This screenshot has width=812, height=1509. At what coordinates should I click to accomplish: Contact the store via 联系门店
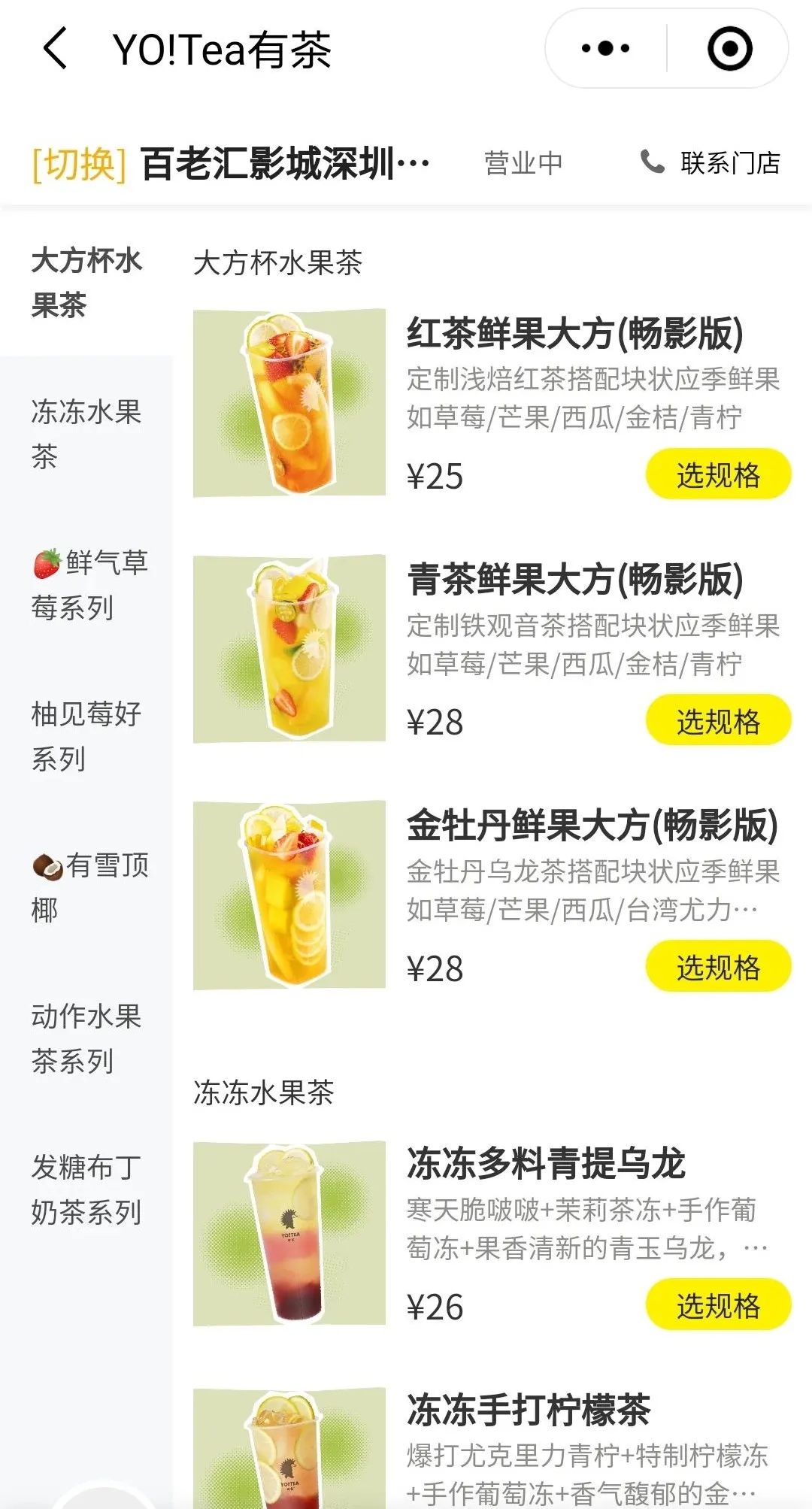710,162
